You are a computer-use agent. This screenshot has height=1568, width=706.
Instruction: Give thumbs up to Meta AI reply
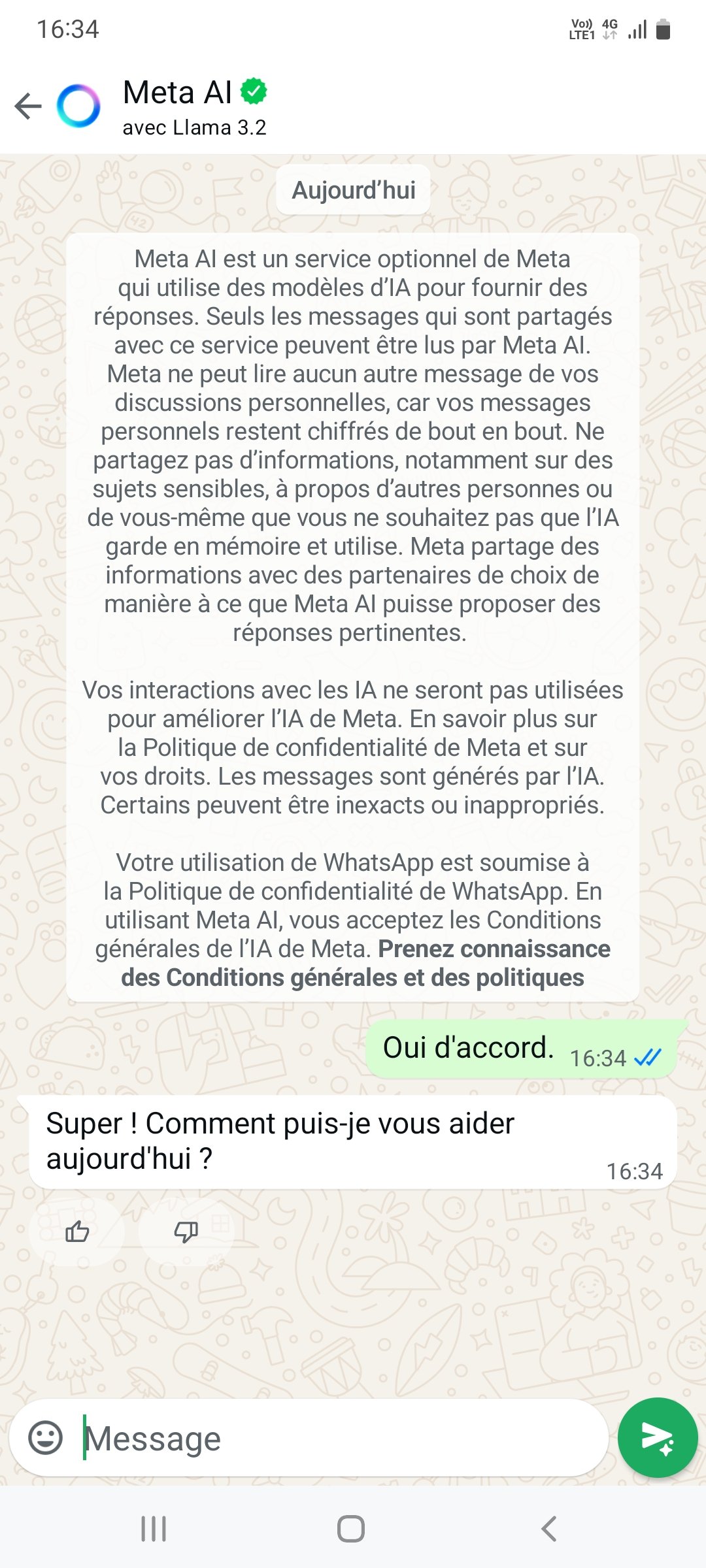tap(77, 1232)
